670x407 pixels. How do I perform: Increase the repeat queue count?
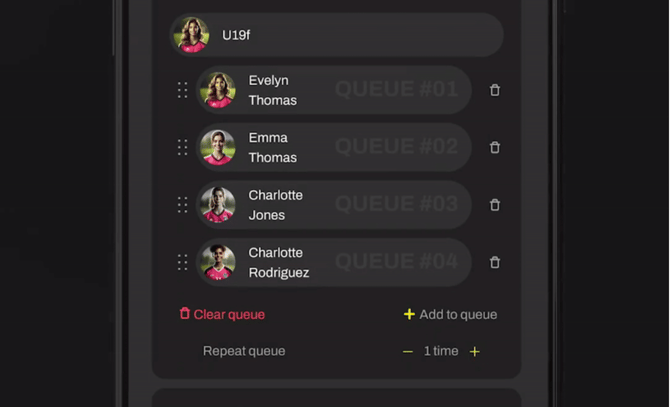pos(475,351)
